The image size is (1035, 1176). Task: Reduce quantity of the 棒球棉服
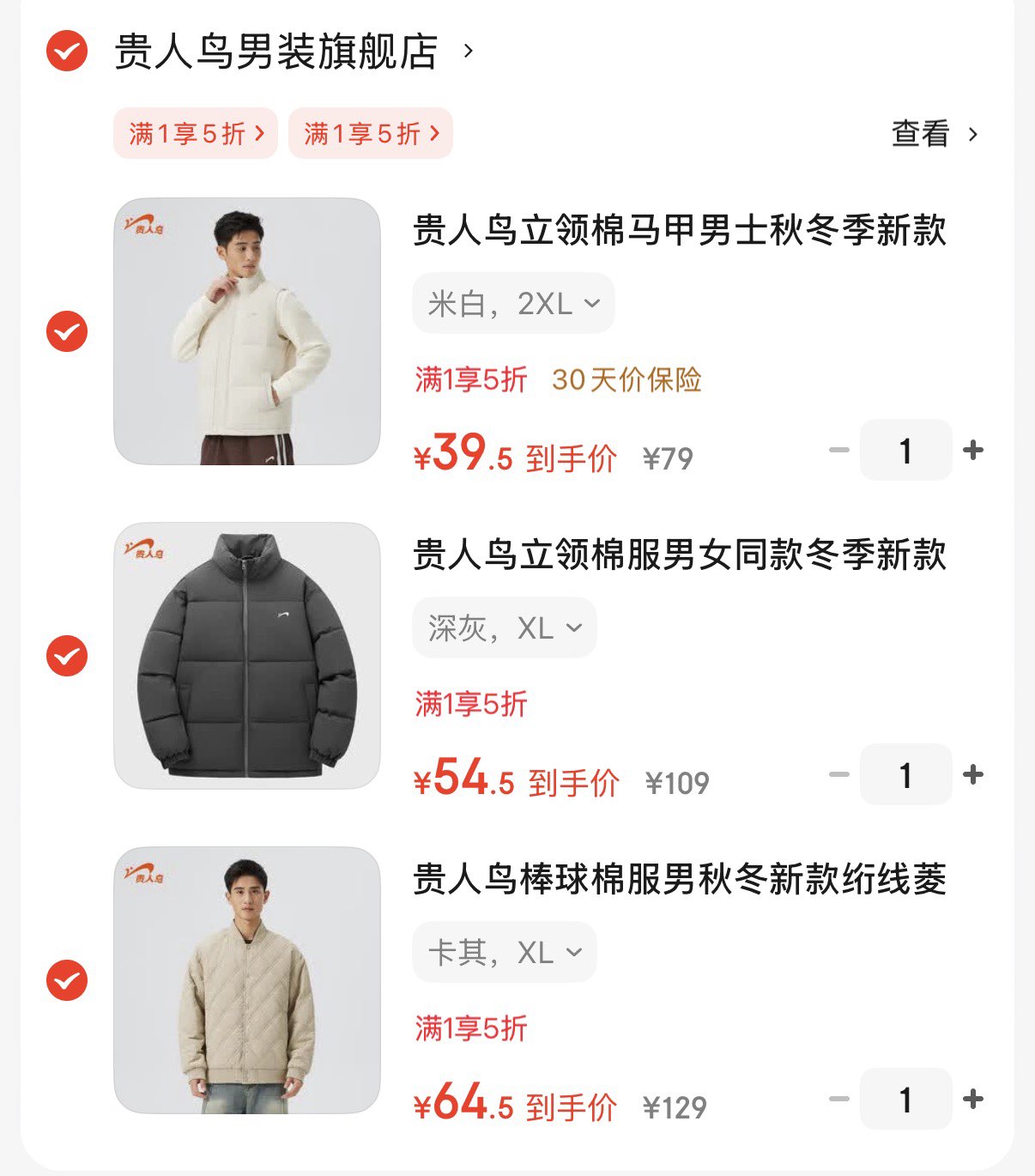click(838, 1099)
